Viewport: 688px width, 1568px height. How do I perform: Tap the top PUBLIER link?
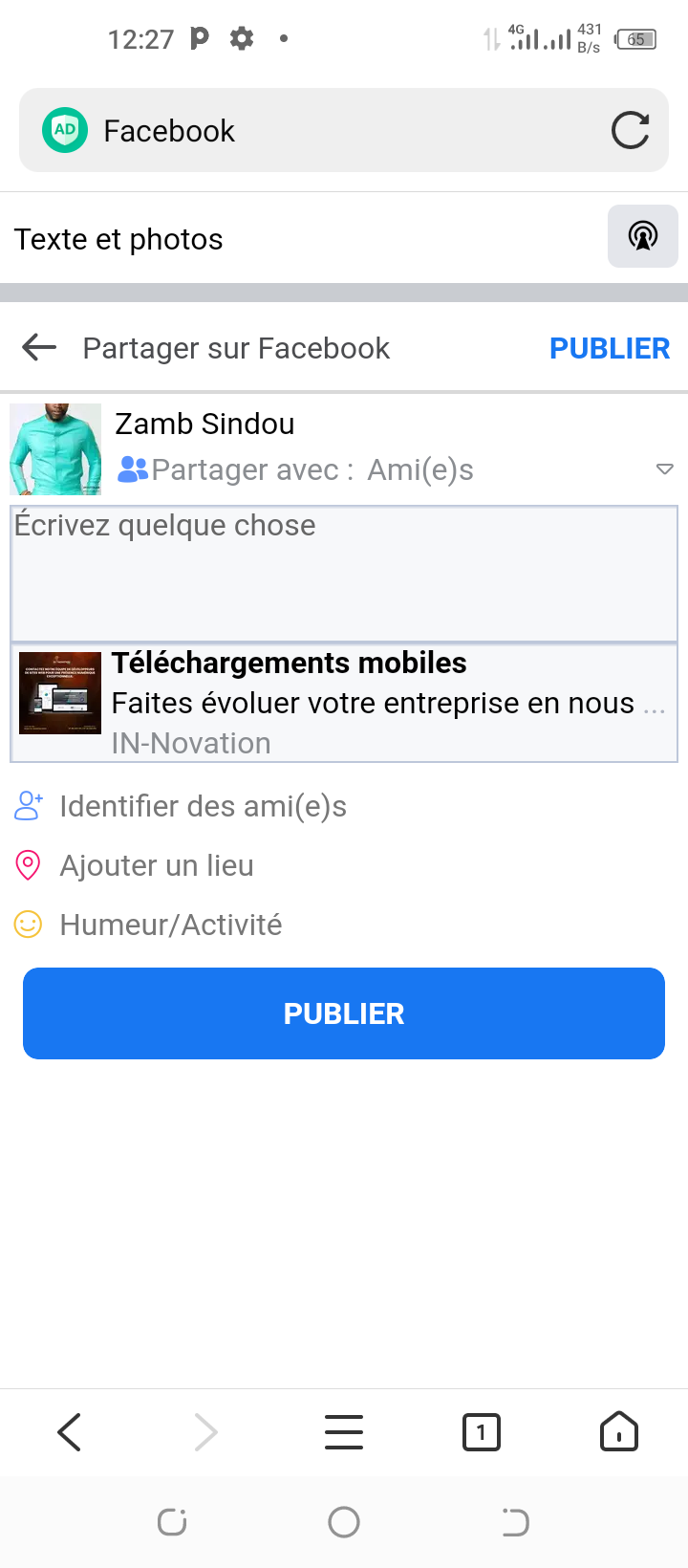[x=609, y=348]
